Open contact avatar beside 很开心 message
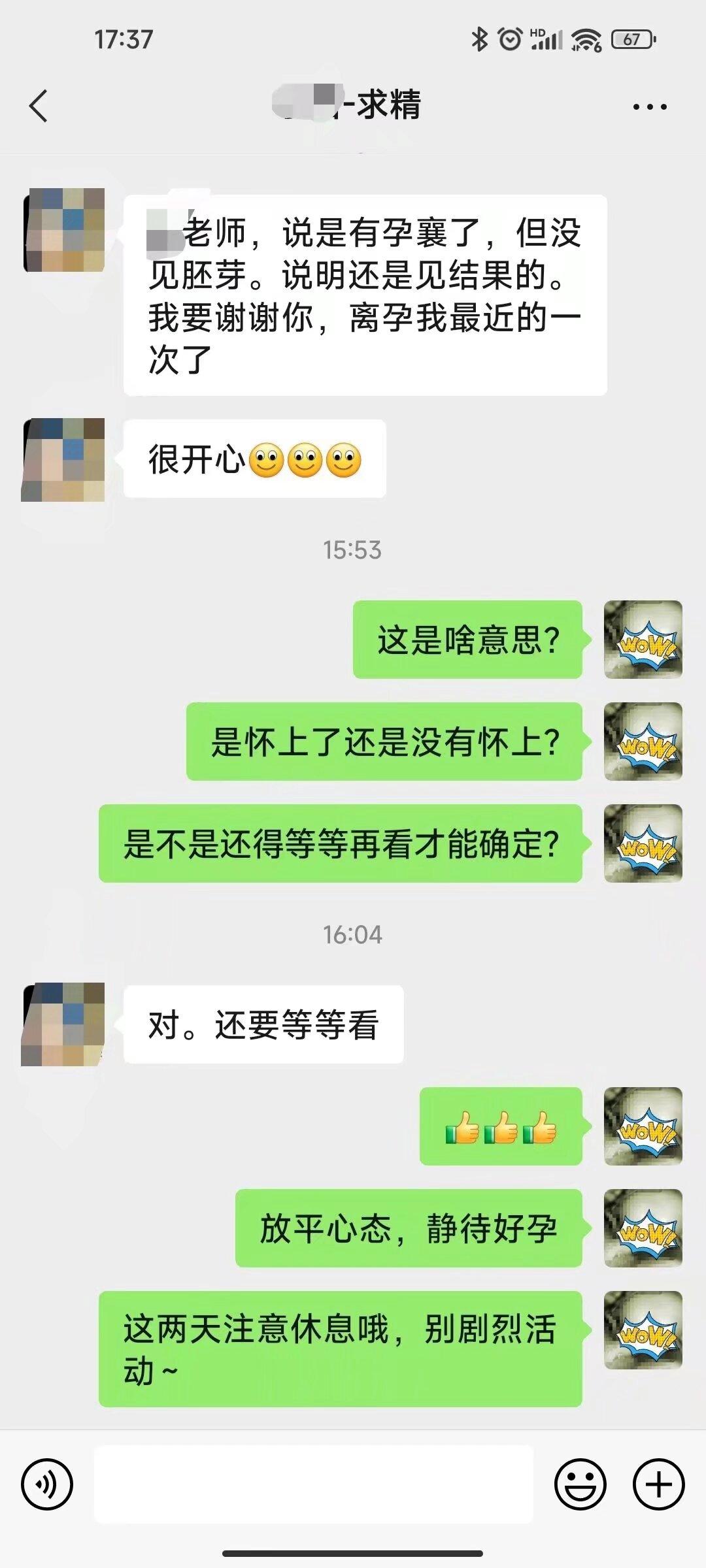706x1568 pixels. 63,460
